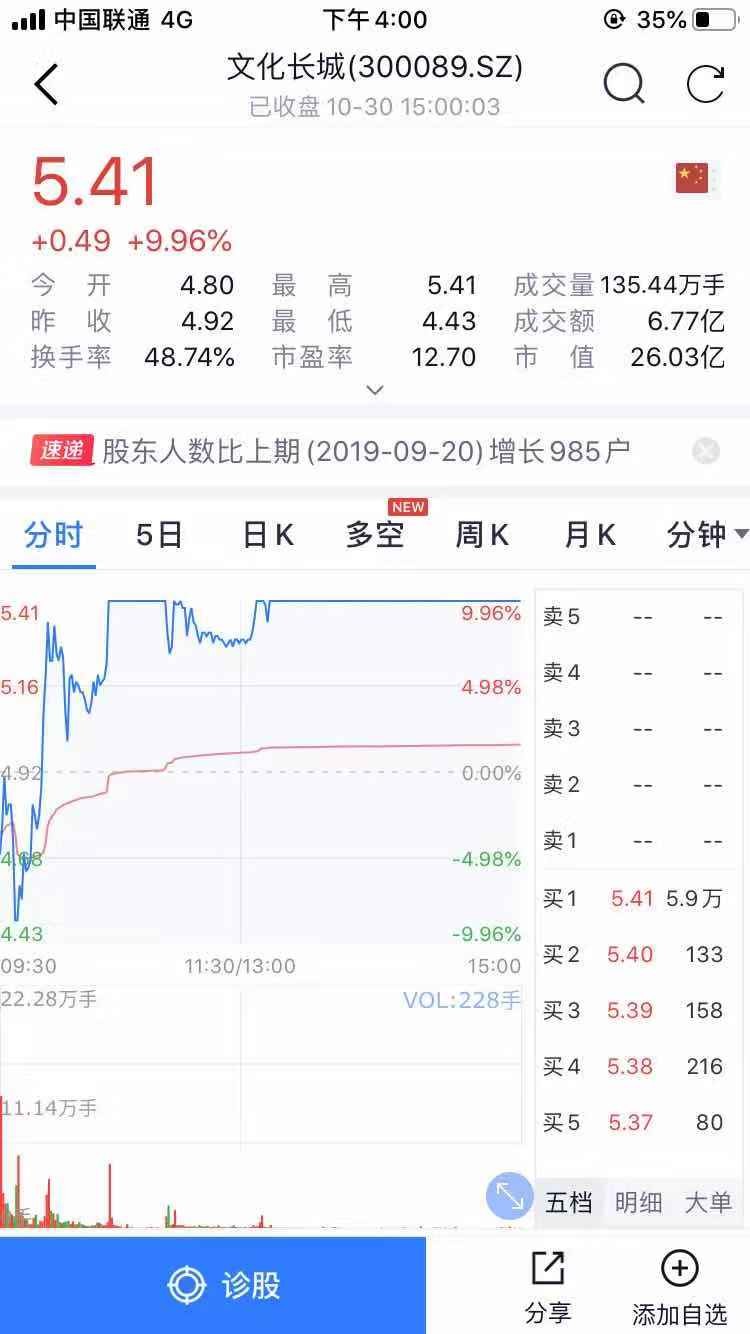
Task: Enlarge the chart to fullscreen
Action: pos(510,1196)
